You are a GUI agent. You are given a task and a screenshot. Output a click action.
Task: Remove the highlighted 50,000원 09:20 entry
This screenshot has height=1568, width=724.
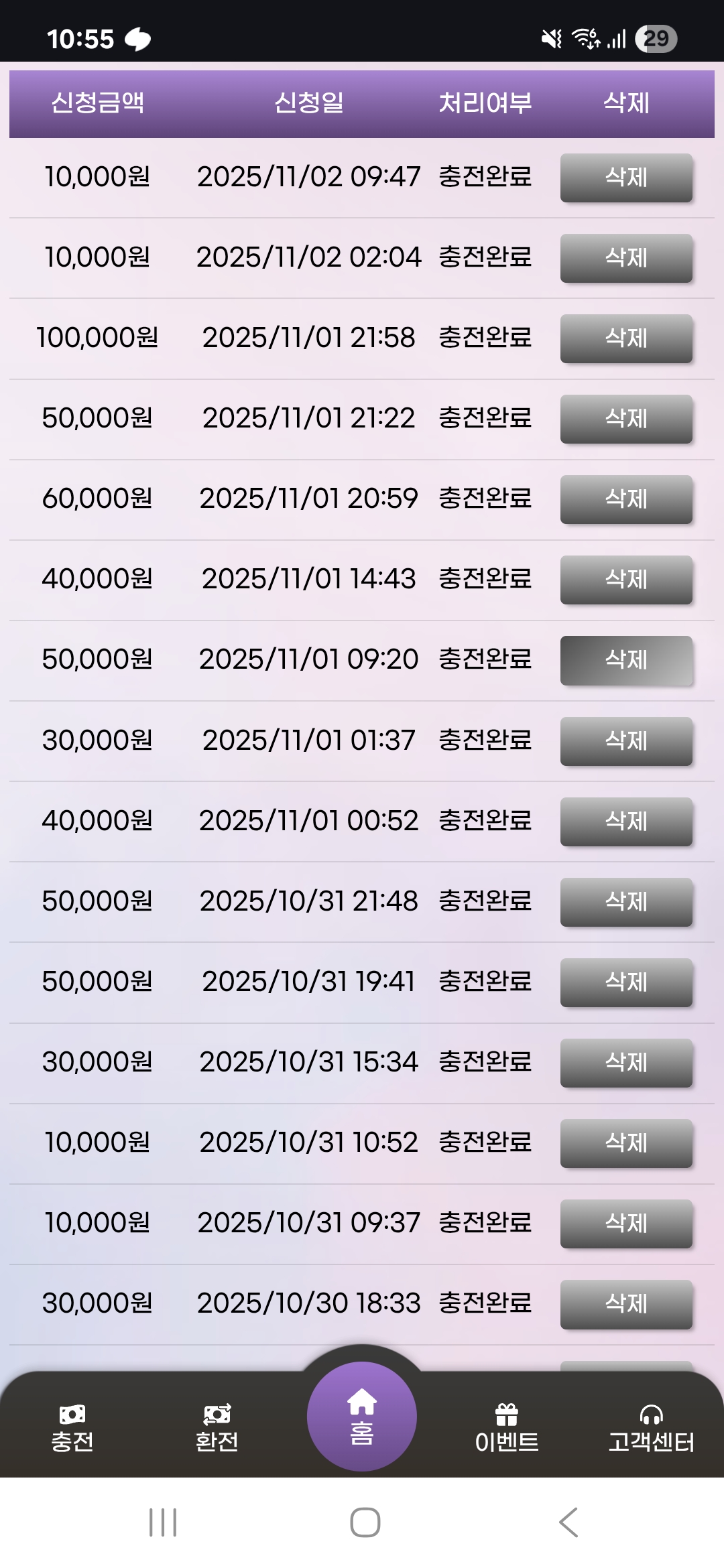(625, 660)
